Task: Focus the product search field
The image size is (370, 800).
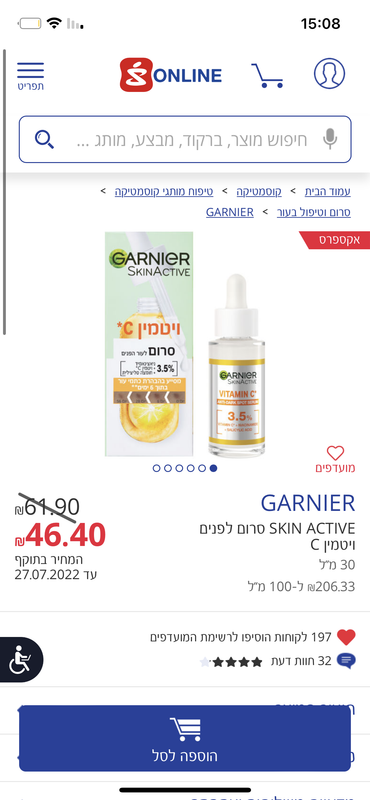Action: coord(185,139)
